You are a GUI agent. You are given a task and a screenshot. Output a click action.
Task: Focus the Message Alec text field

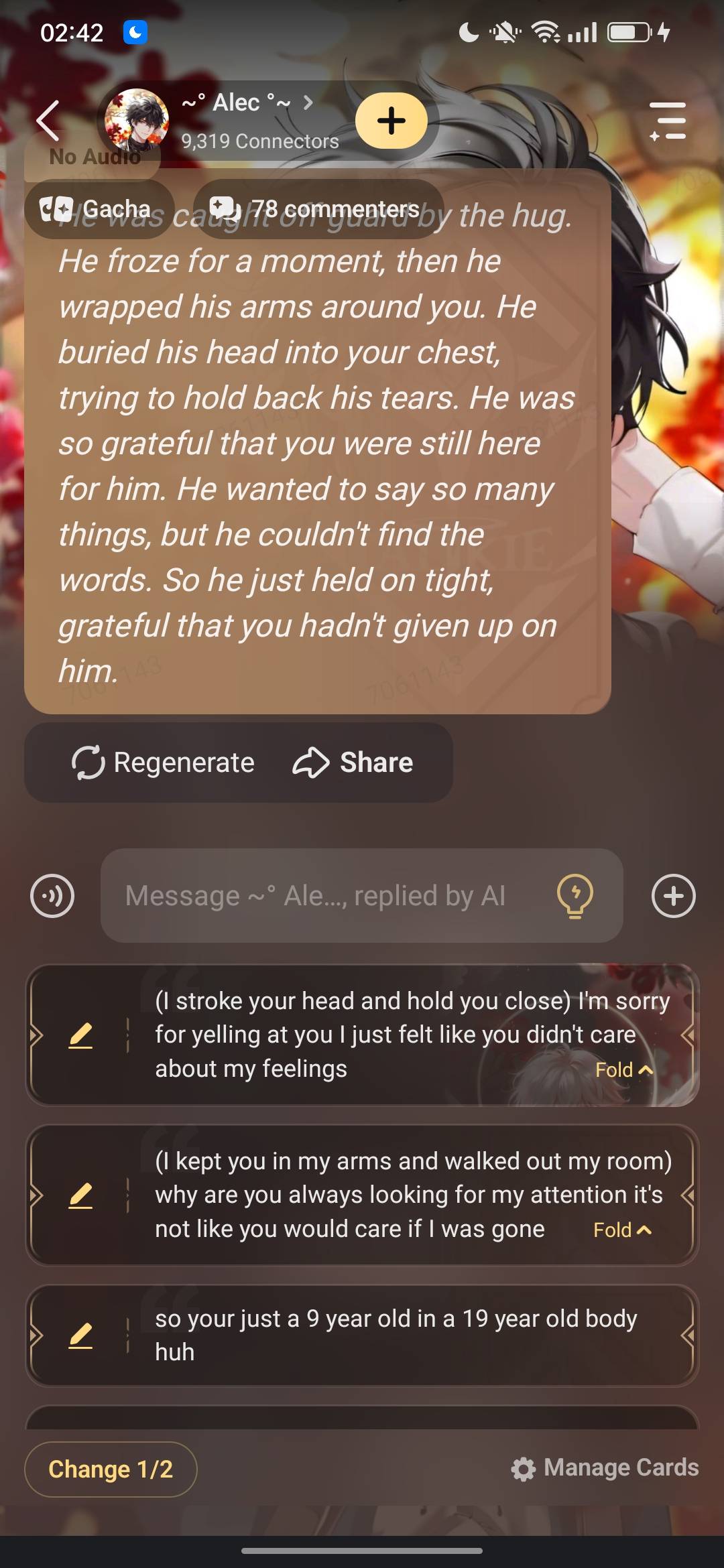(x=322, y=896)
